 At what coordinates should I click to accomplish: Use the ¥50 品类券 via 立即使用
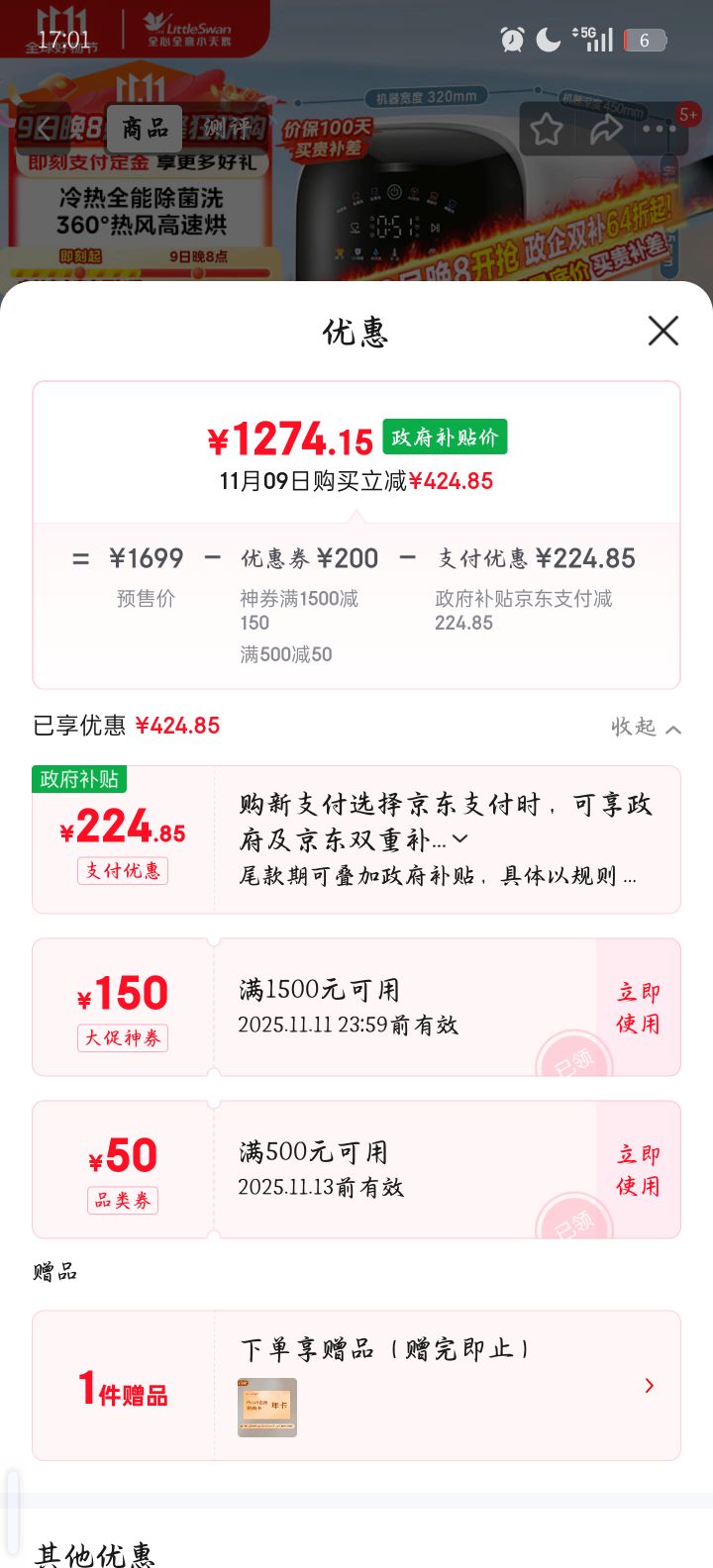coord(637,1169)
